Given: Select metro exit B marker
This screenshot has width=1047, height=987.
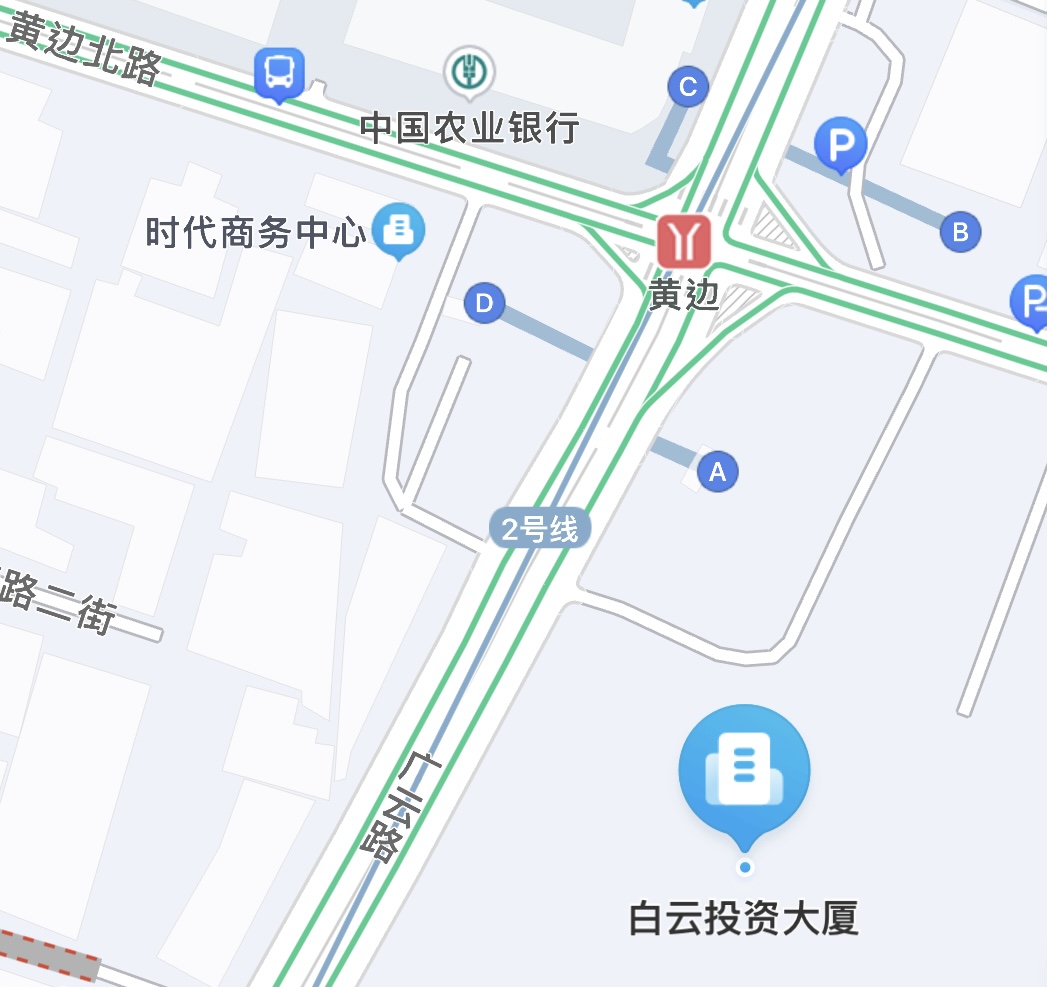Looking at the screenshot, I should (960, 232).
